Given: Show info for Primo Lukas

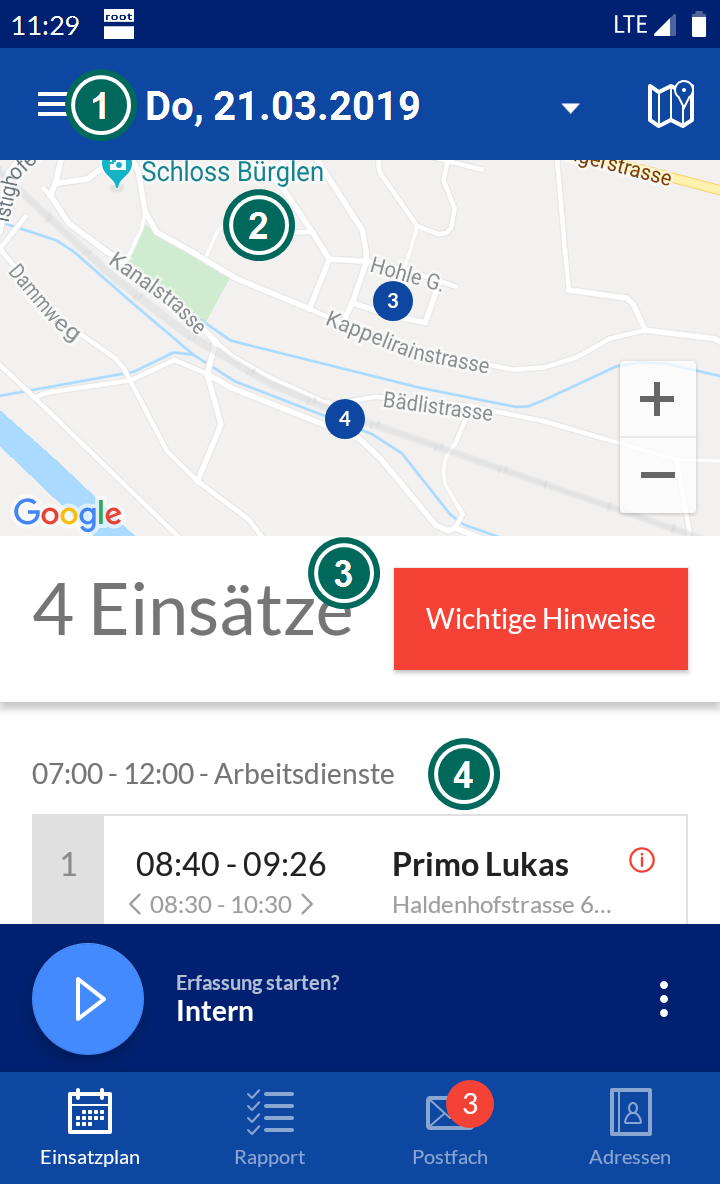Looking at the screenshot, I should (x=642, y=860).
